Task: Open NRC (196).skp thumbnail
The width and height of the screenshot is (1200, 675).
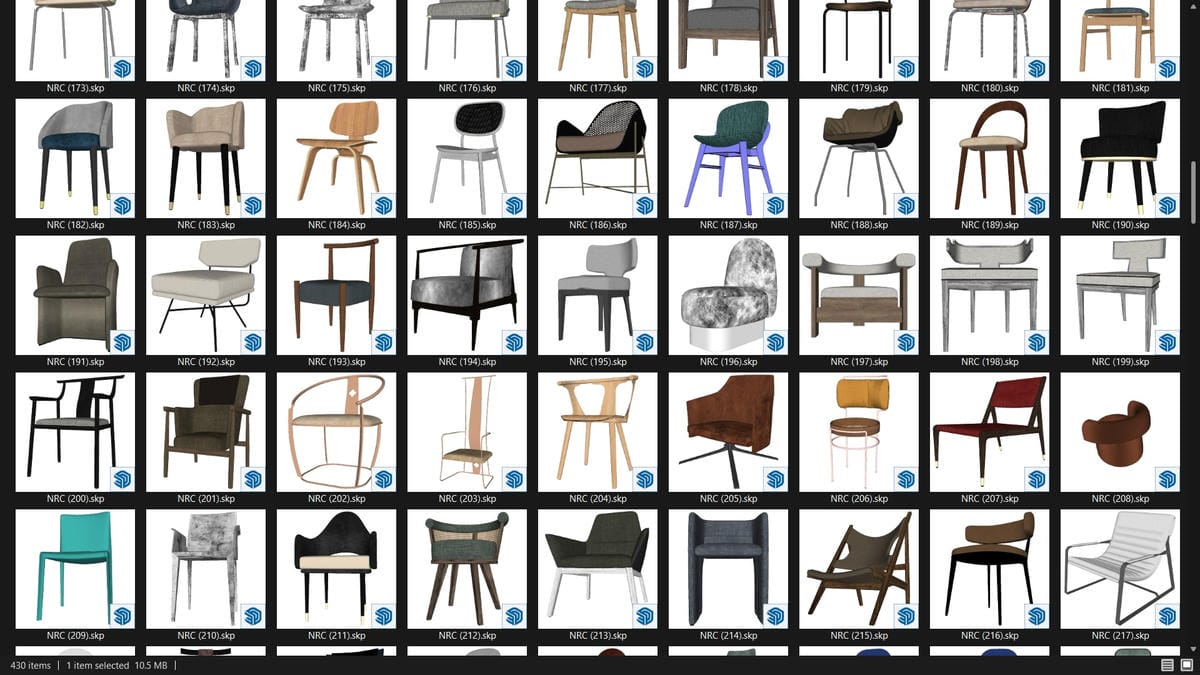Action: pyautogui.click(x=728, y=295)
